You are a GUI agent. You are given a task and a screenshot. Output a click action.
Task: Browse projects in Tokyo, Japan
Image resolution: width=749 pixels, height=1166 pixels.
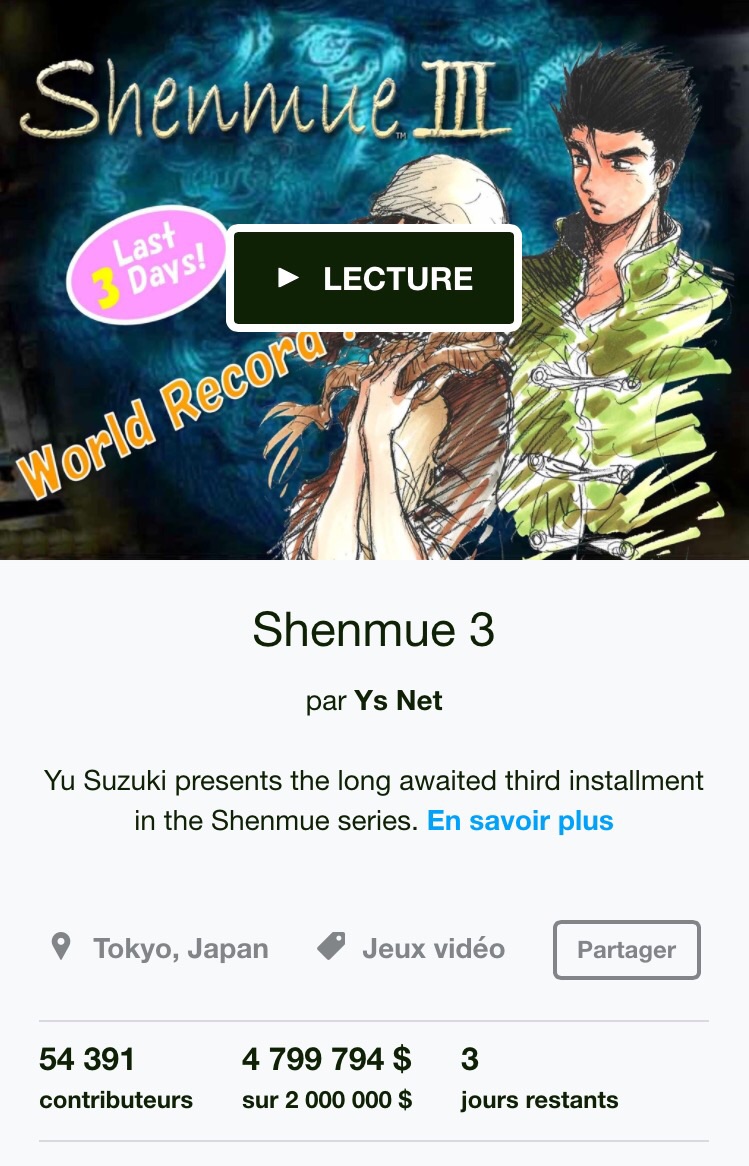click(x=180, y=948)
